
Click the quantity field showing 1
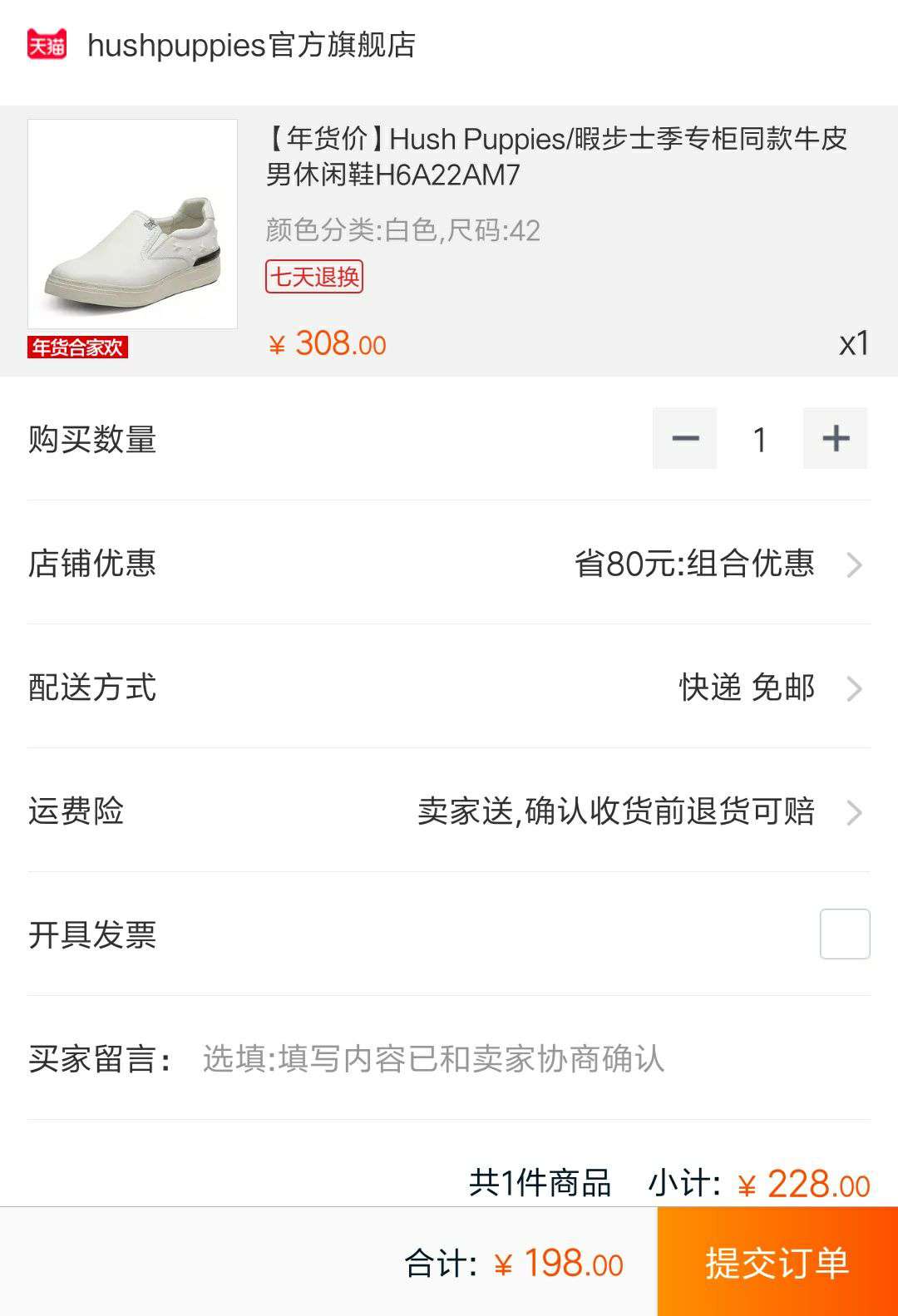pos(759,440)
